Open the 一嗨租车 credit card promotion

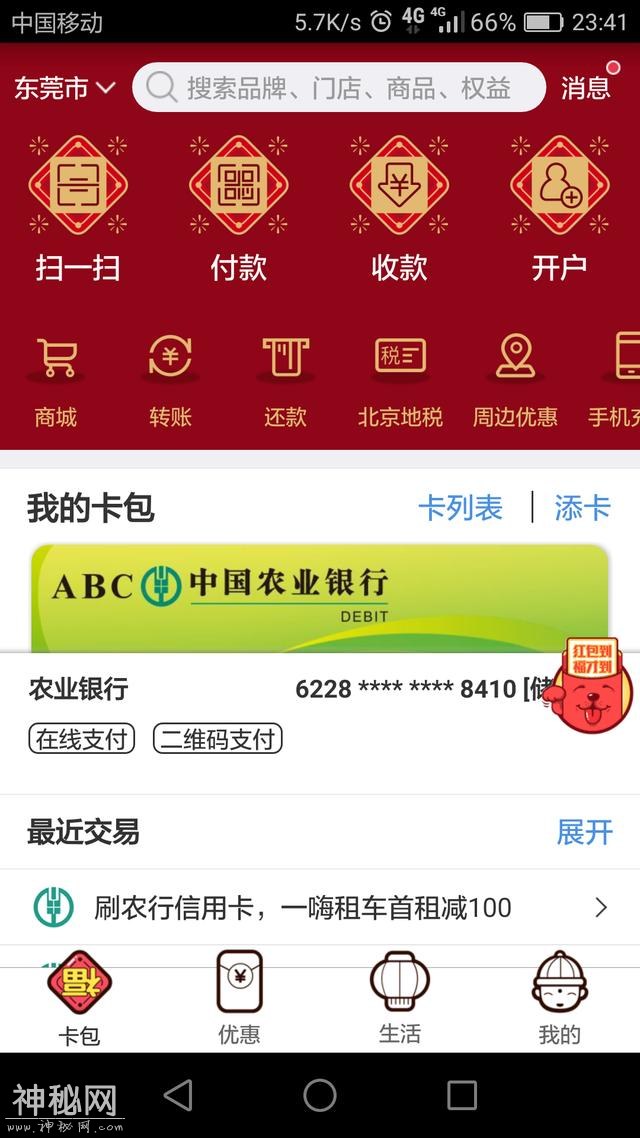pos(320,908)
